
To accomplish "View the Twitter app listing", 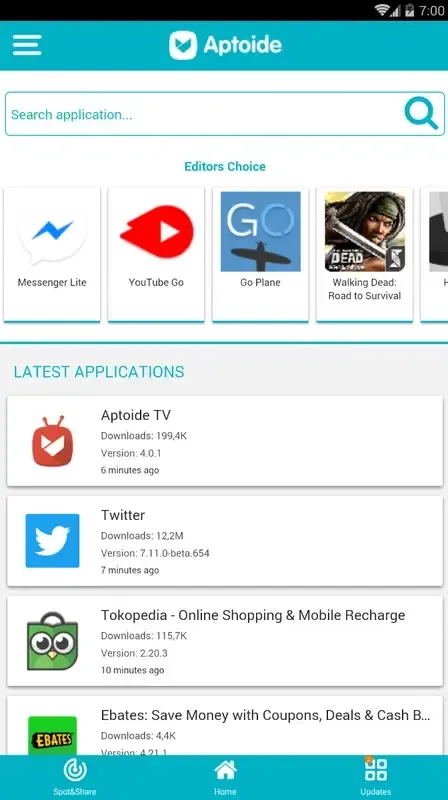I will [x=225, y=541].
